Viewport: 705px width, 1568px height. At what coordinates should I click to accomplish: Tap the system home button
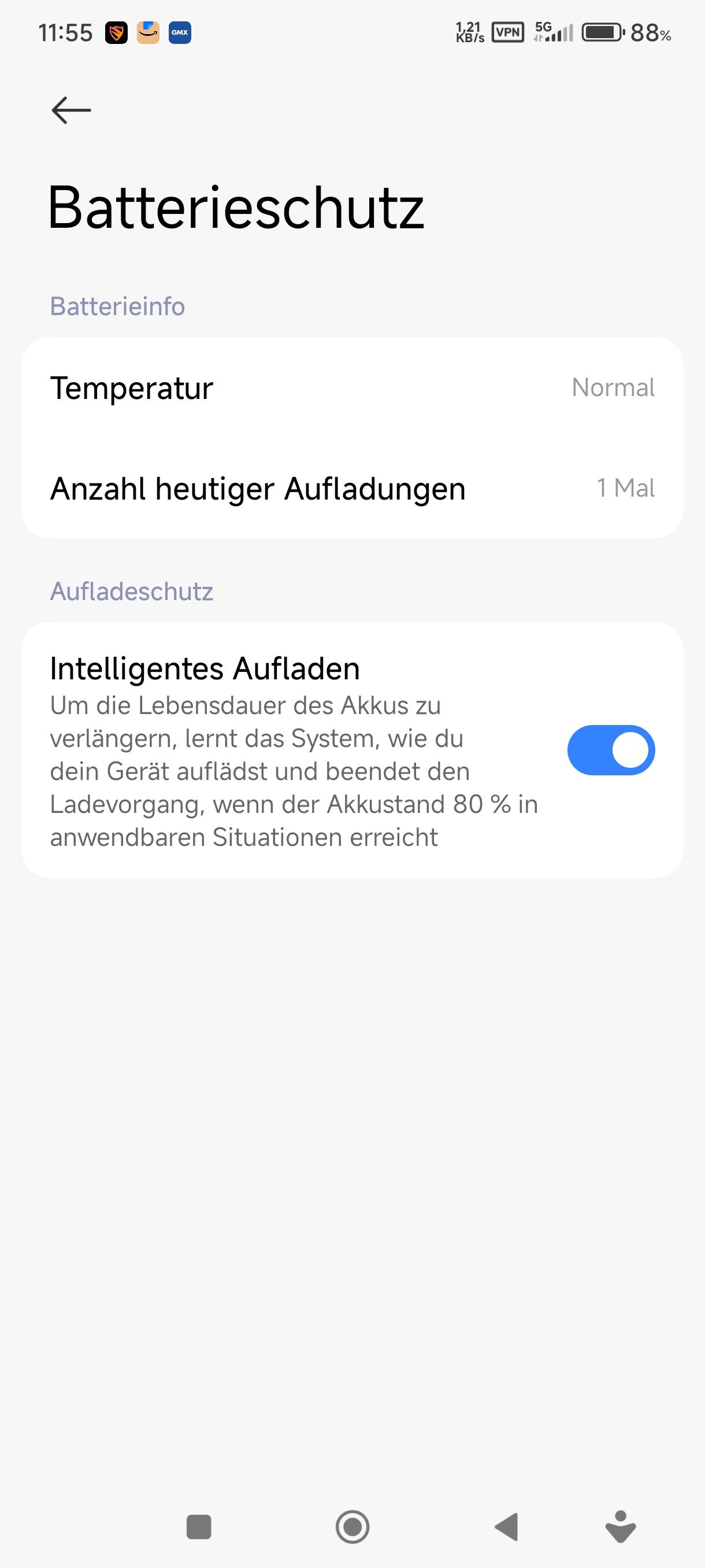pyautogui.click(x=352, y=1526)
